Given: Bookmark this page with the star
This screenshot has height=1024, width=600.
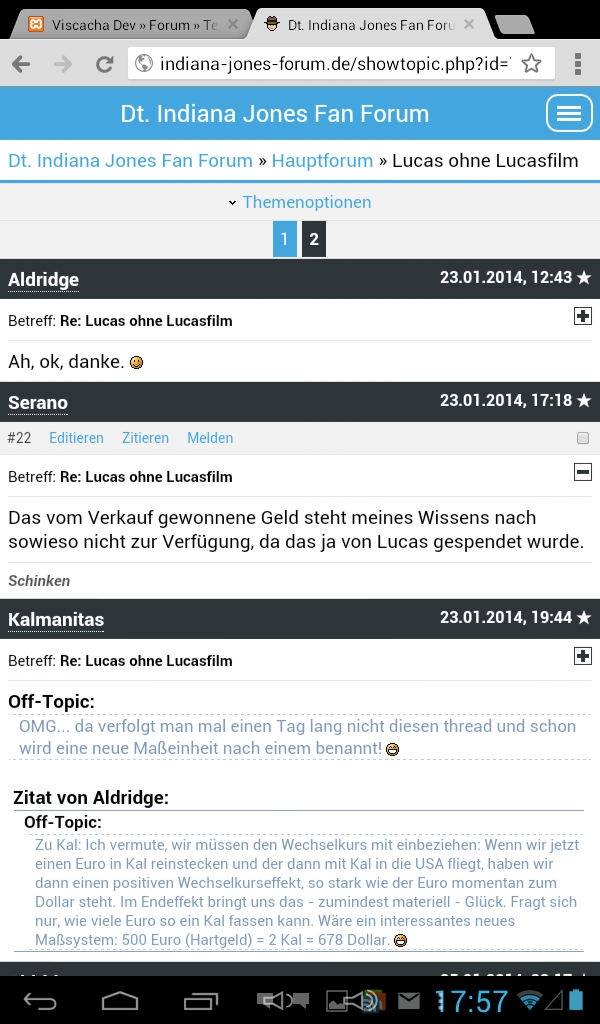Looking at the screenshot, I should (531, 65).
